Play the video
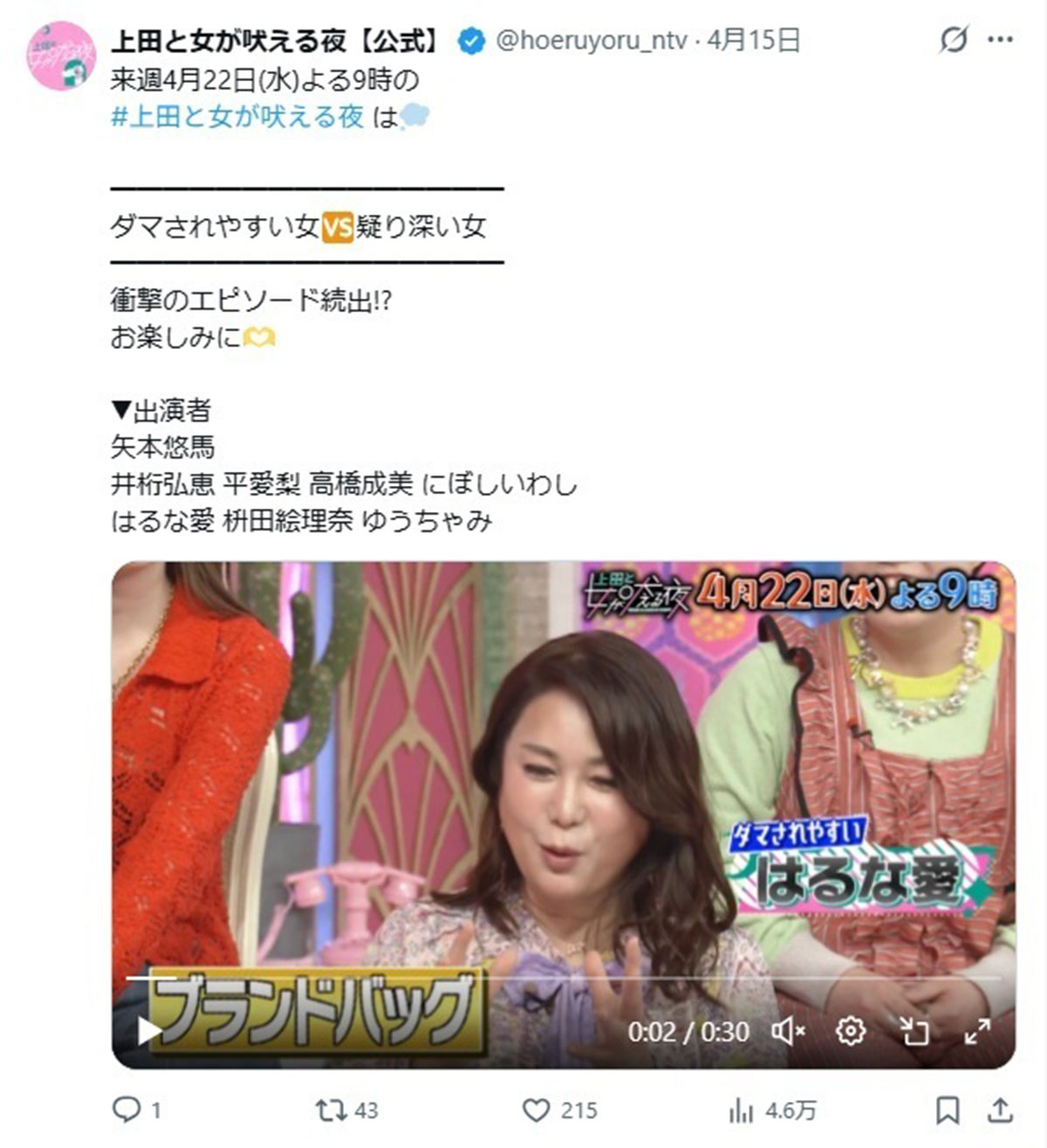This screenshot has width=1047, height=1148. (149, 1031)
